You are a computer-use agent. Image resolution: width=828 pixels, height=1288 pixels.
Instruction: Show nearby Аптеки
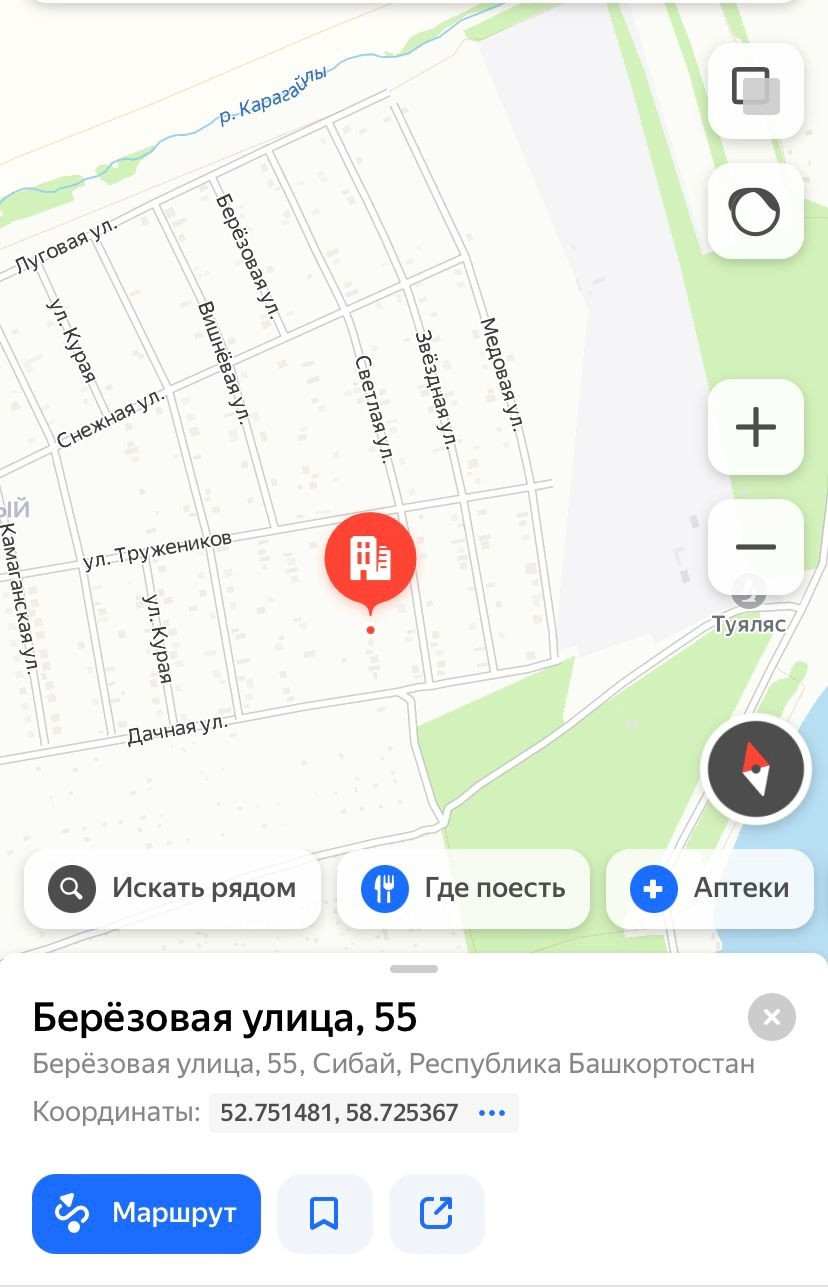pos(710,888)
